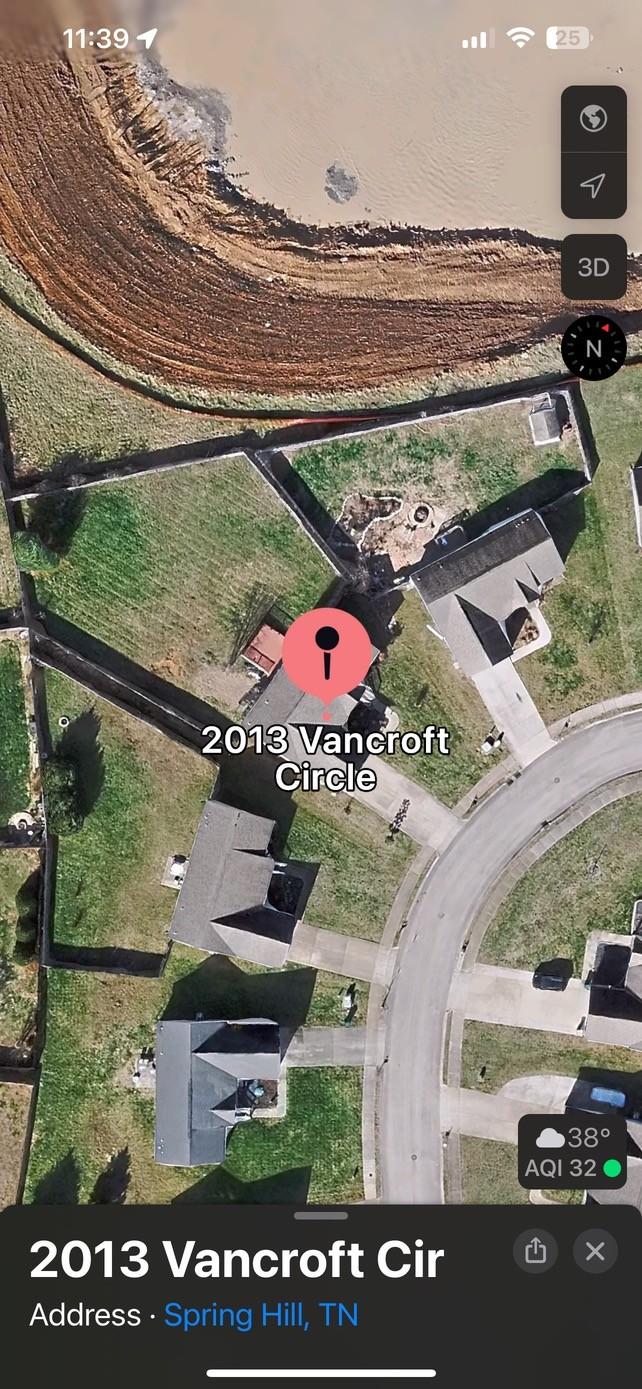Open the weather and AQI widget
642x1389 pixels.
(571, 1152)
